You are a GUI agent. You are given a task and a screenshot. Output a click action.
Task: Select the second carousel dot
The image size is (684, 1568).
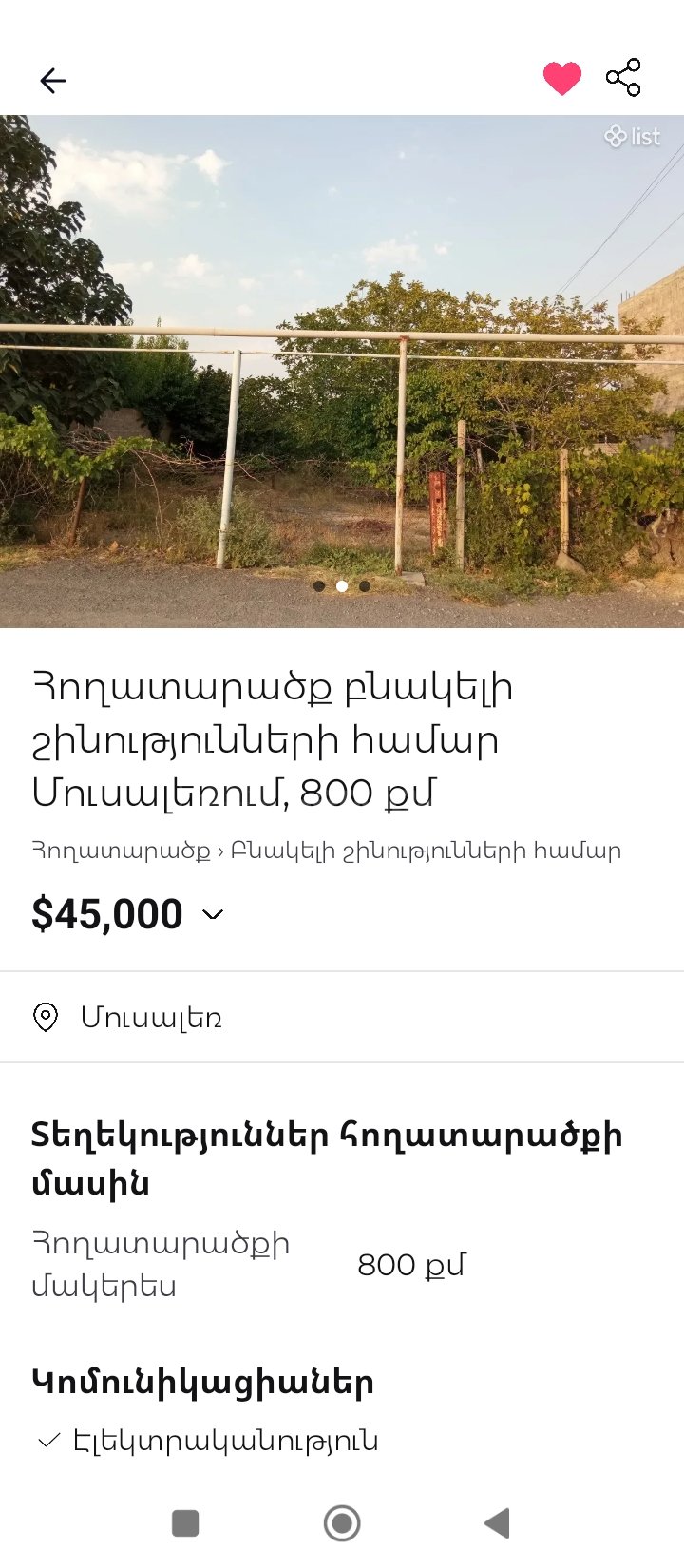point(342,586)
